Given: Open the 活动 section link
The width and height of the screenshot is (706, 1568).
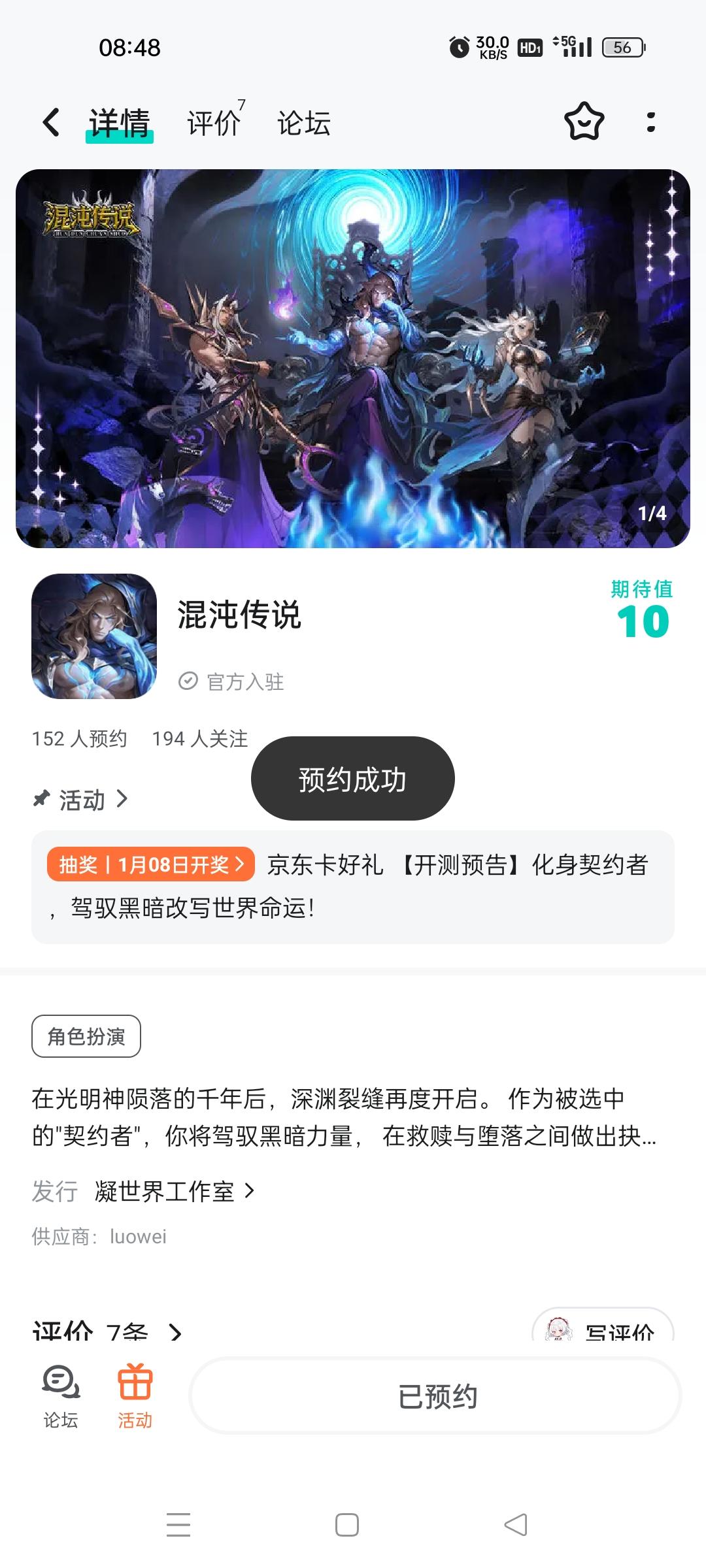Looking at the screenshot, I should [x=81, y=800].
